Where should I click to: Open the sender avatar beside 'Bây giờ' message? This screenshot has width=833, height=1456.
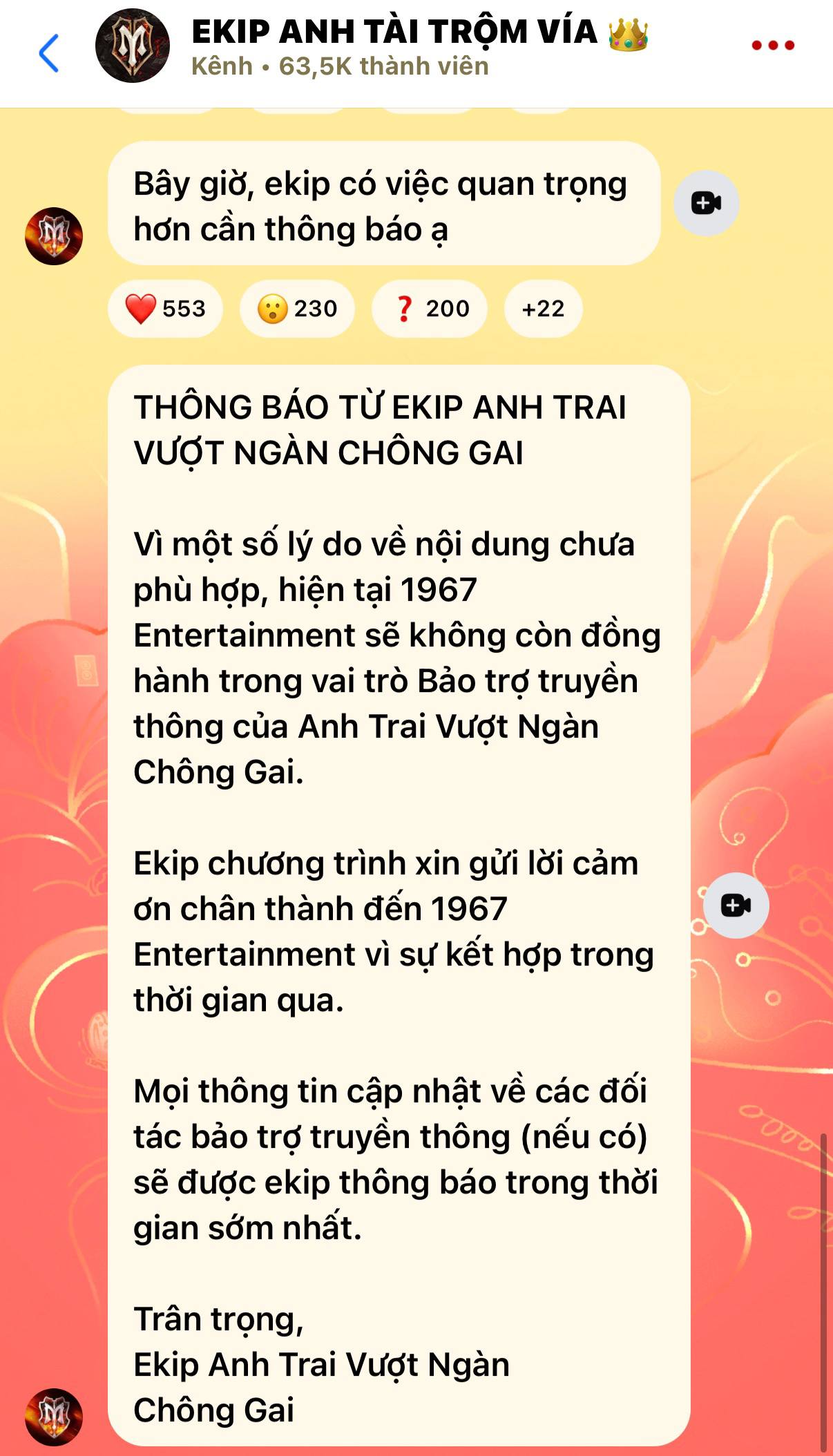[x=54, y=236]
